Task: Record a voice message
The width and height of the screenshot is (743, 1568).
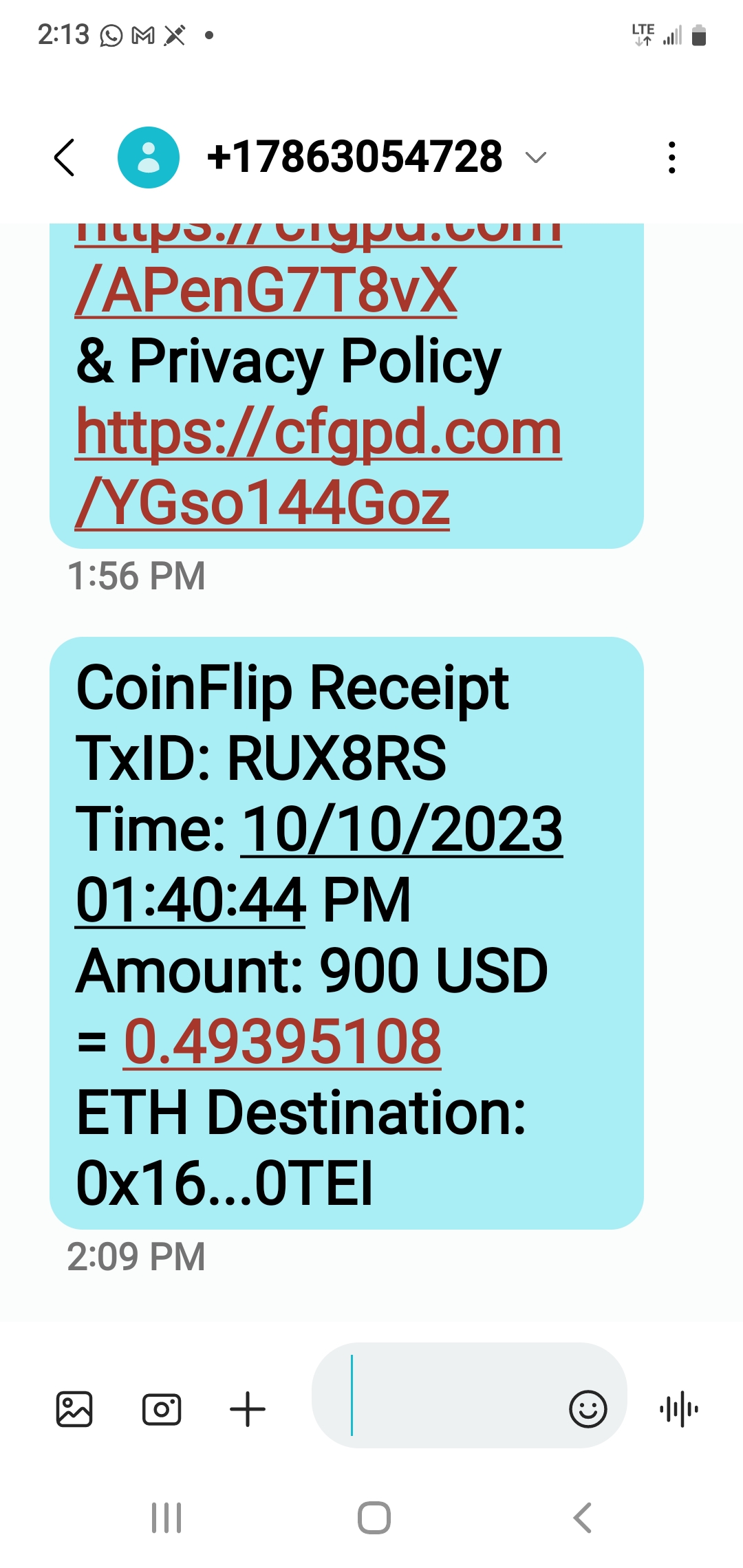Action: (x=679, y=1409)
